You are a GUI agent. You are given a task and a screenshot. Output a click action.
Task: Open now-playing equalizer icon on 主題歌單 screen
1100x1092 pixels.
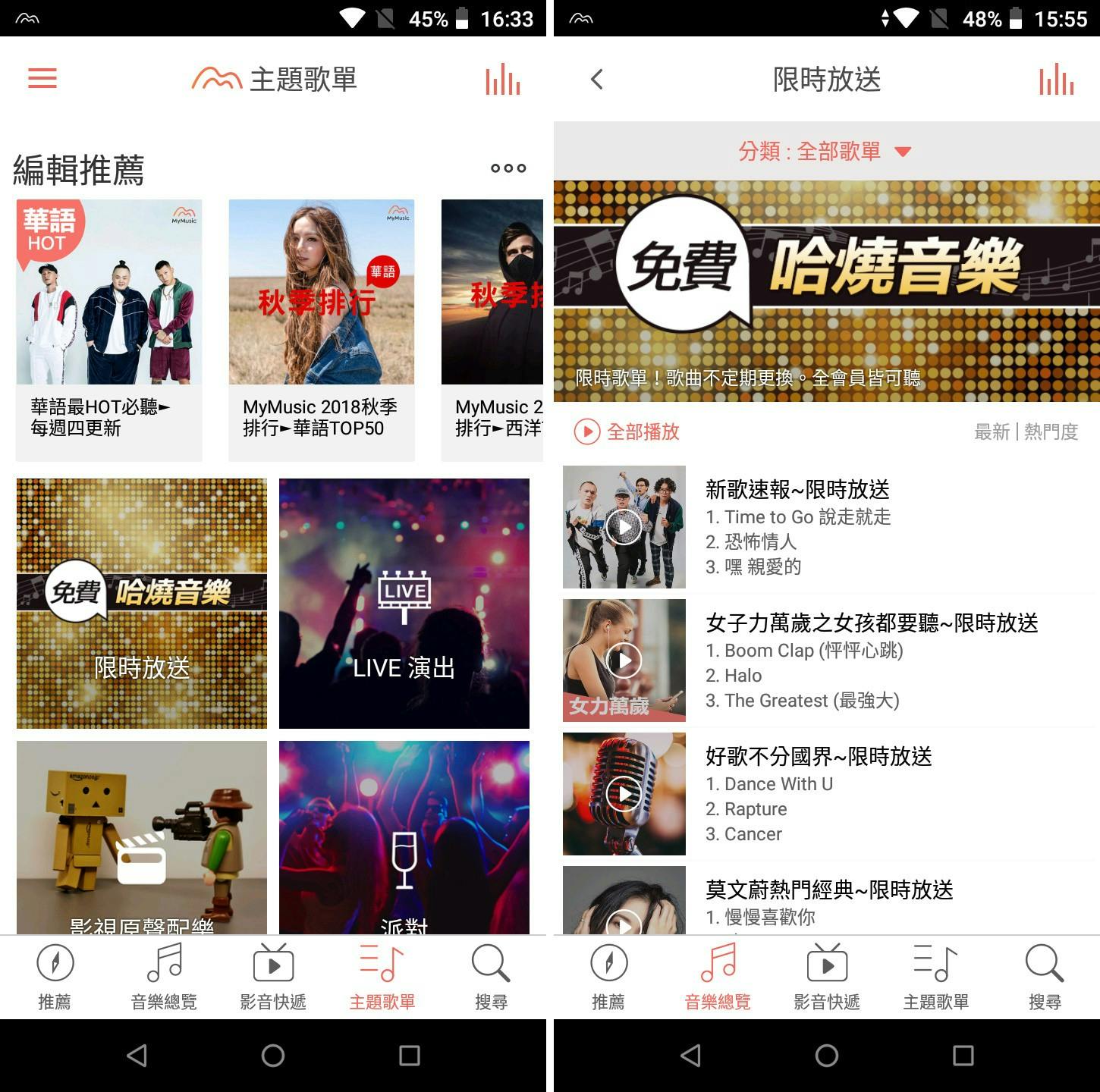(503, 79)
